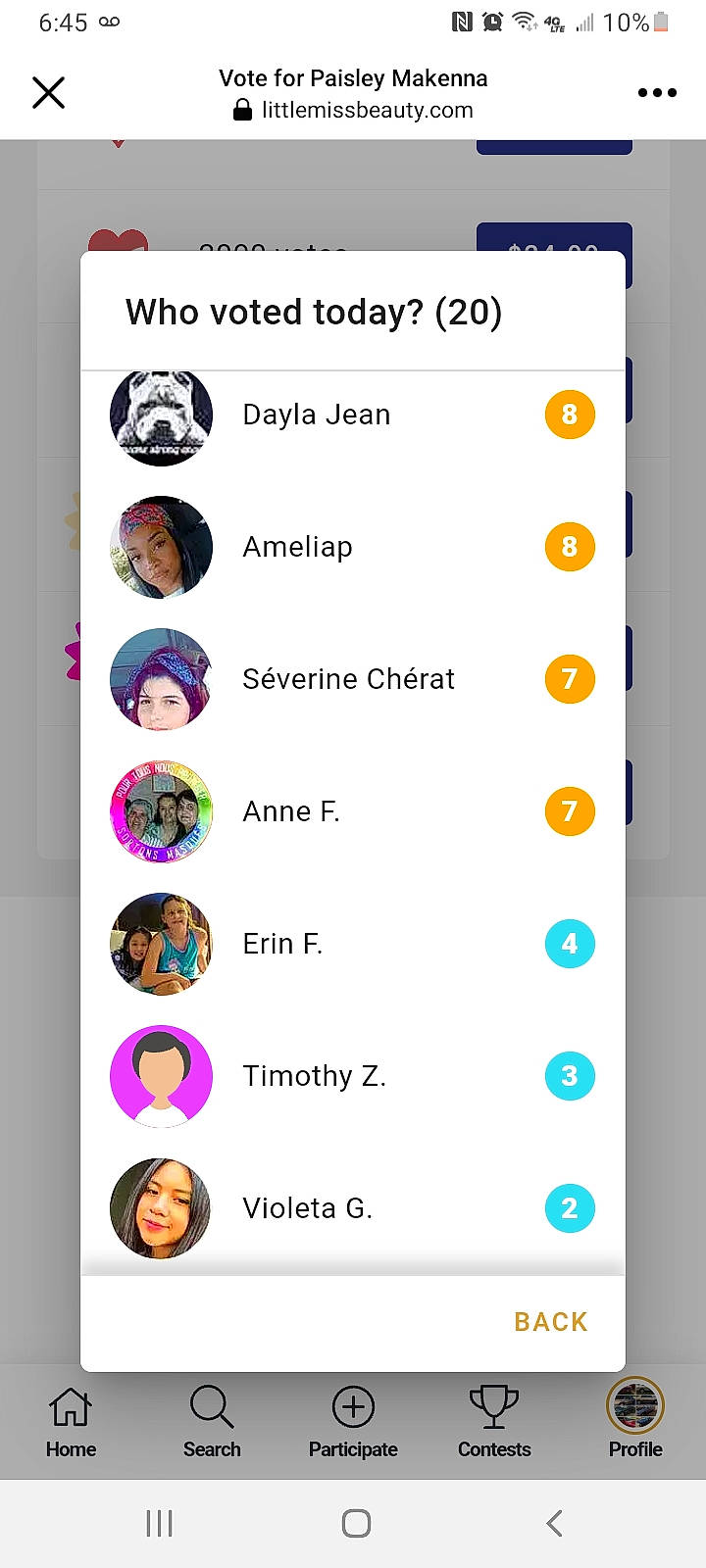The height and width of the screenshot is (1568, 706).
Task: Tap the system back button
Action: [x=554, y=1523]
